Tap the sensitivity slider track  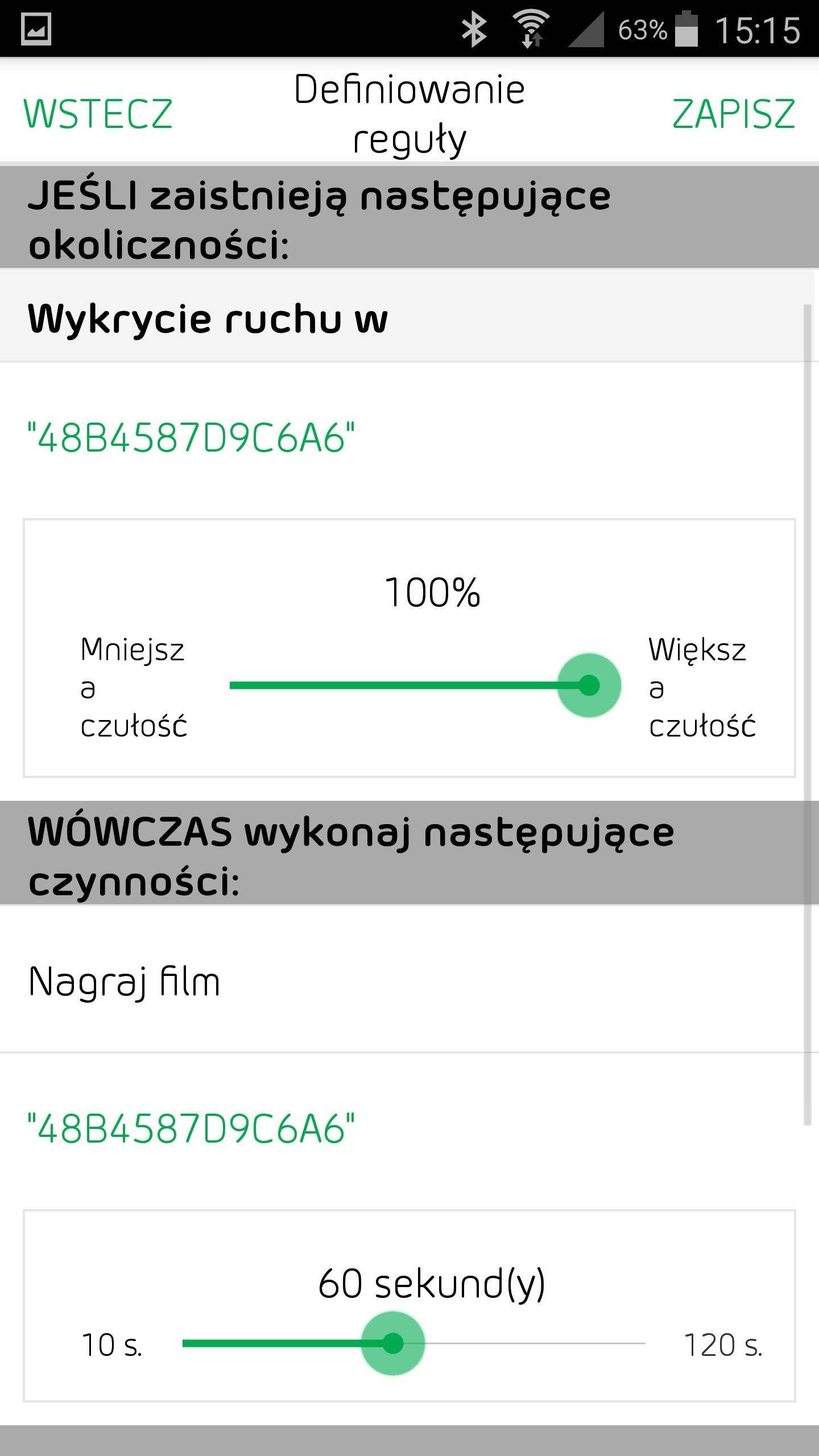pyautogui.click(x=409, y=685)
